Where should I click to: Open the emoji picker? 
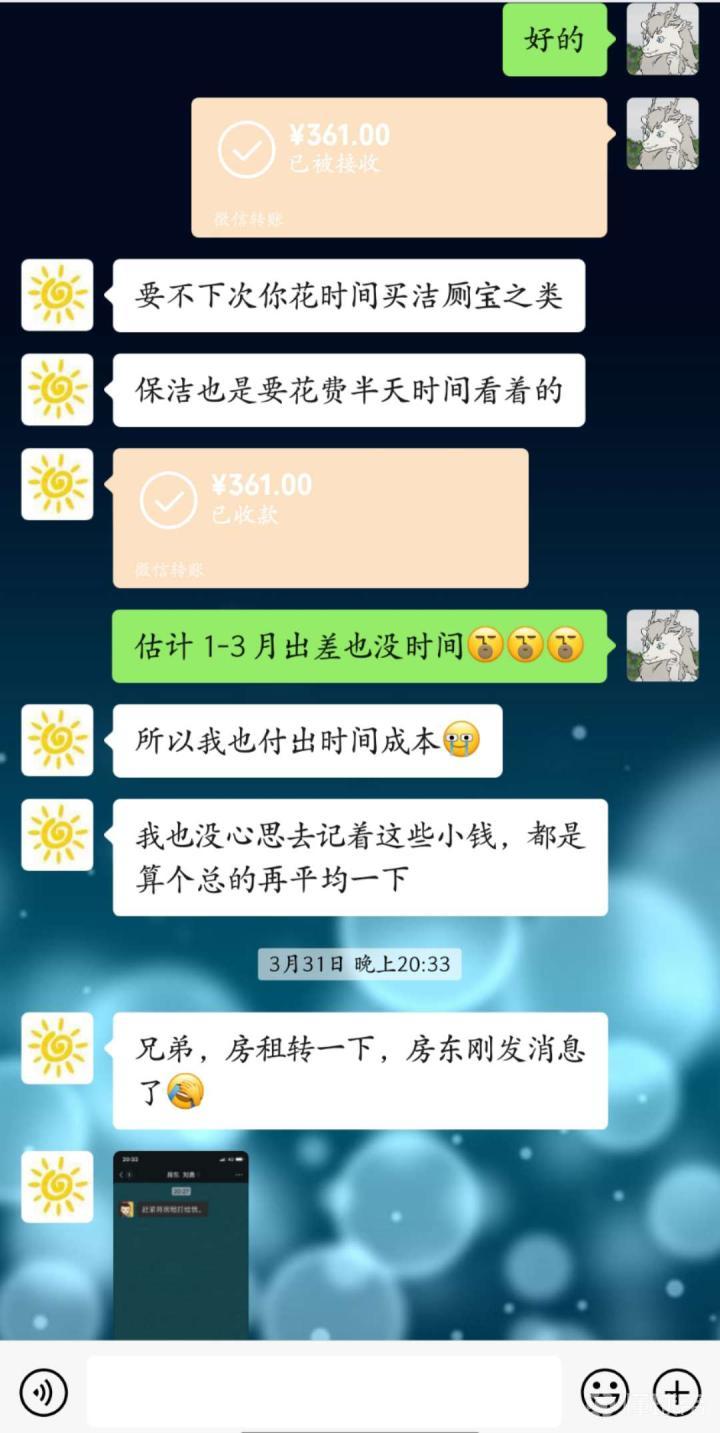[x=605, y=1391]
